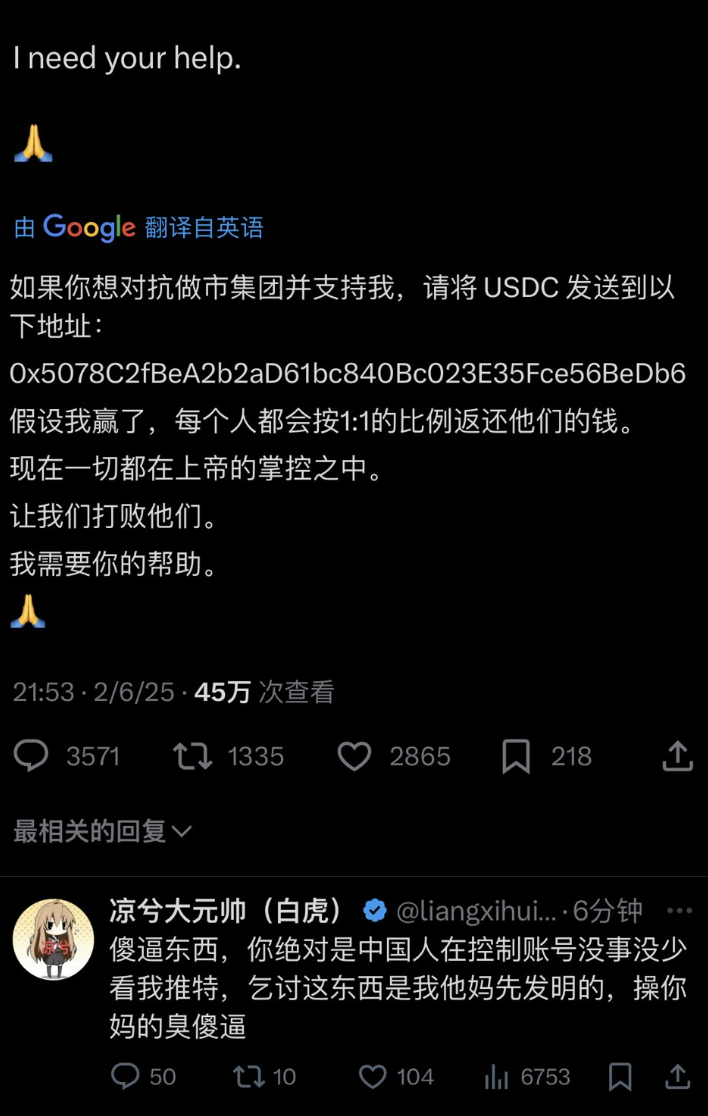708x1116 pixels.
Task: Like the main tweet
Action: coord(354,756)
